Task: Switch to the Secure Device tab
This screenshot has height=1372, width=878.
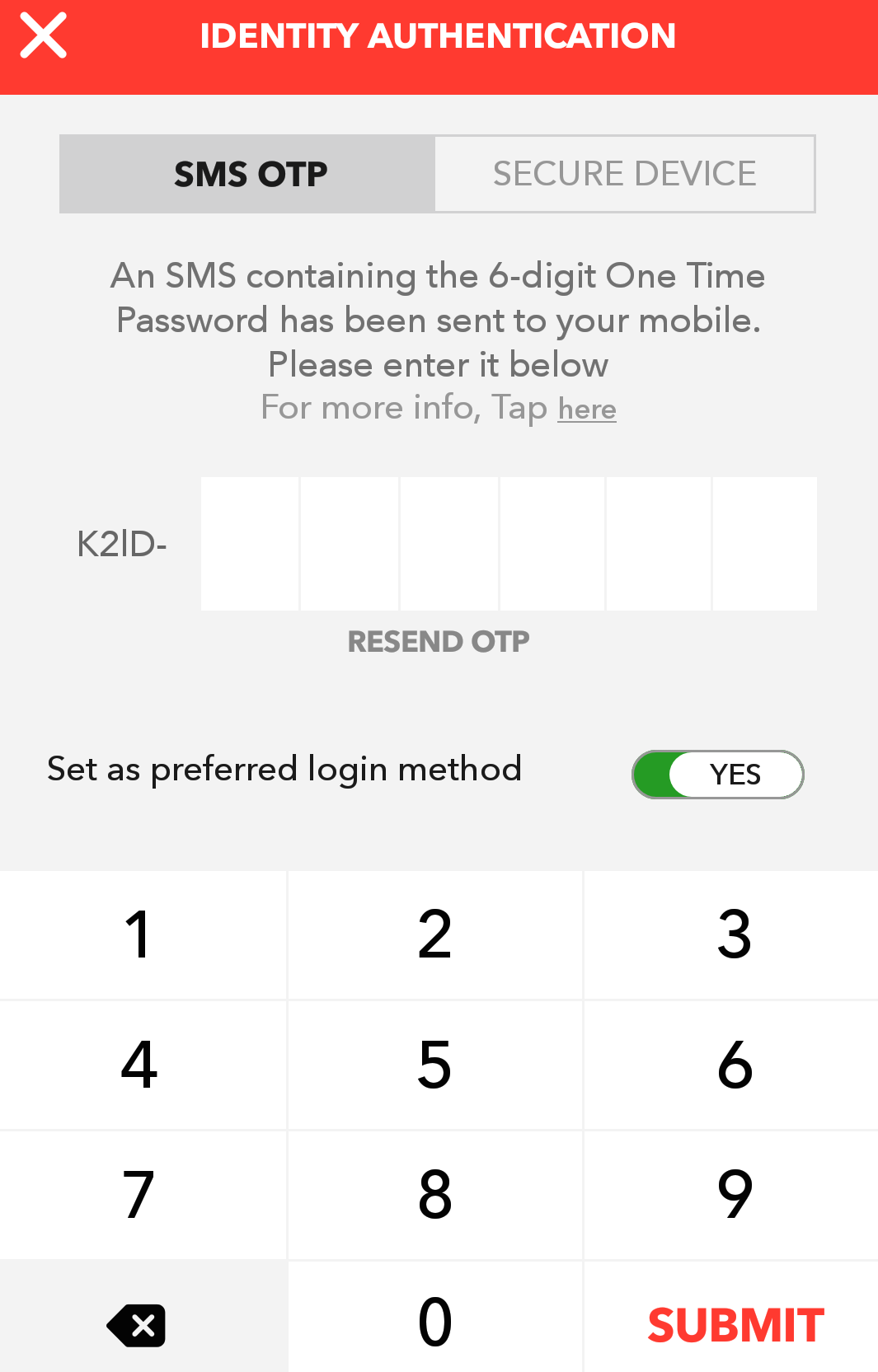Action: pos(624,174)
